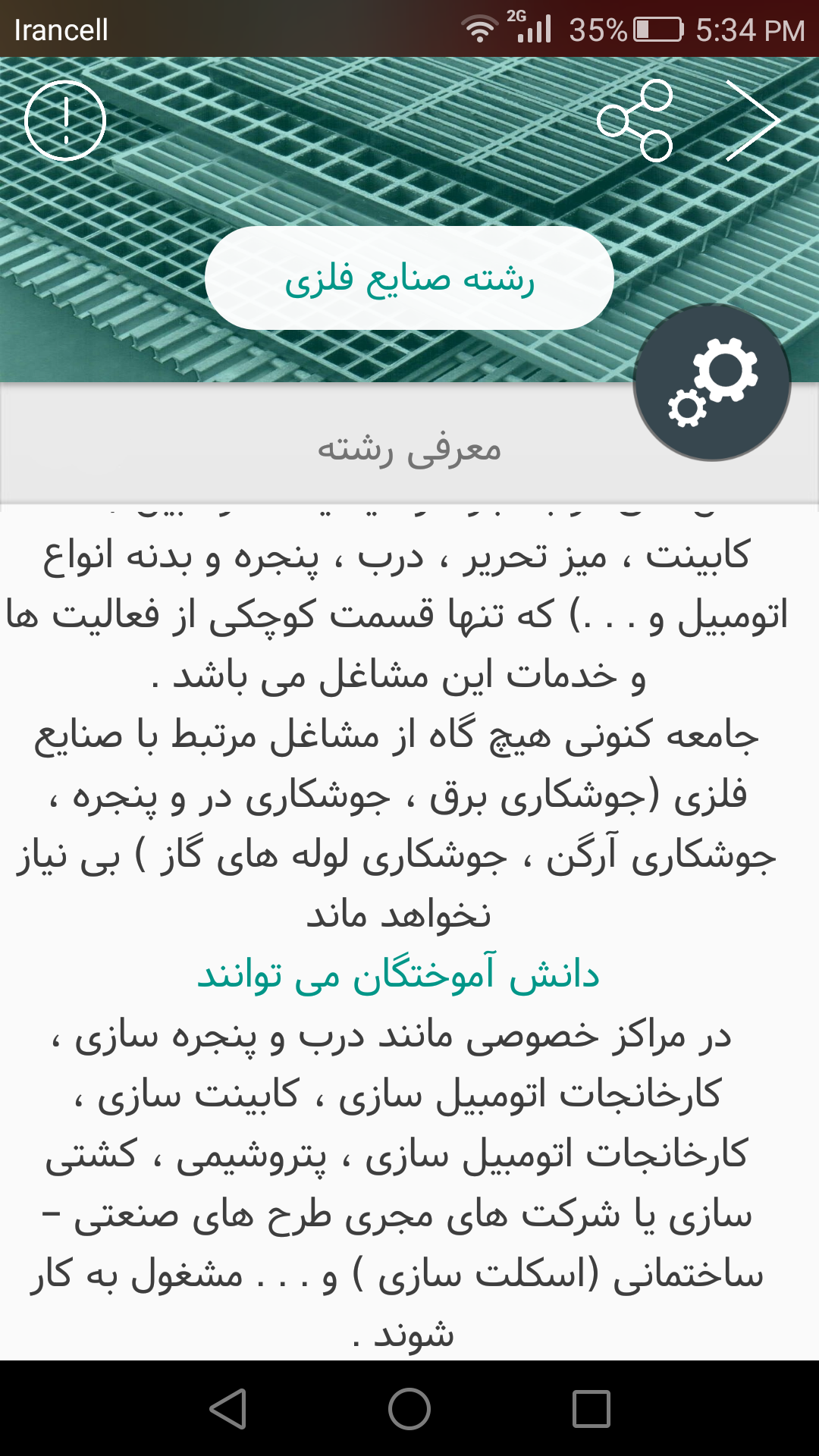This screenshot has height=1456, width=819.
Task: Tap the arrow icon in the header
Action: pos(752,121)
